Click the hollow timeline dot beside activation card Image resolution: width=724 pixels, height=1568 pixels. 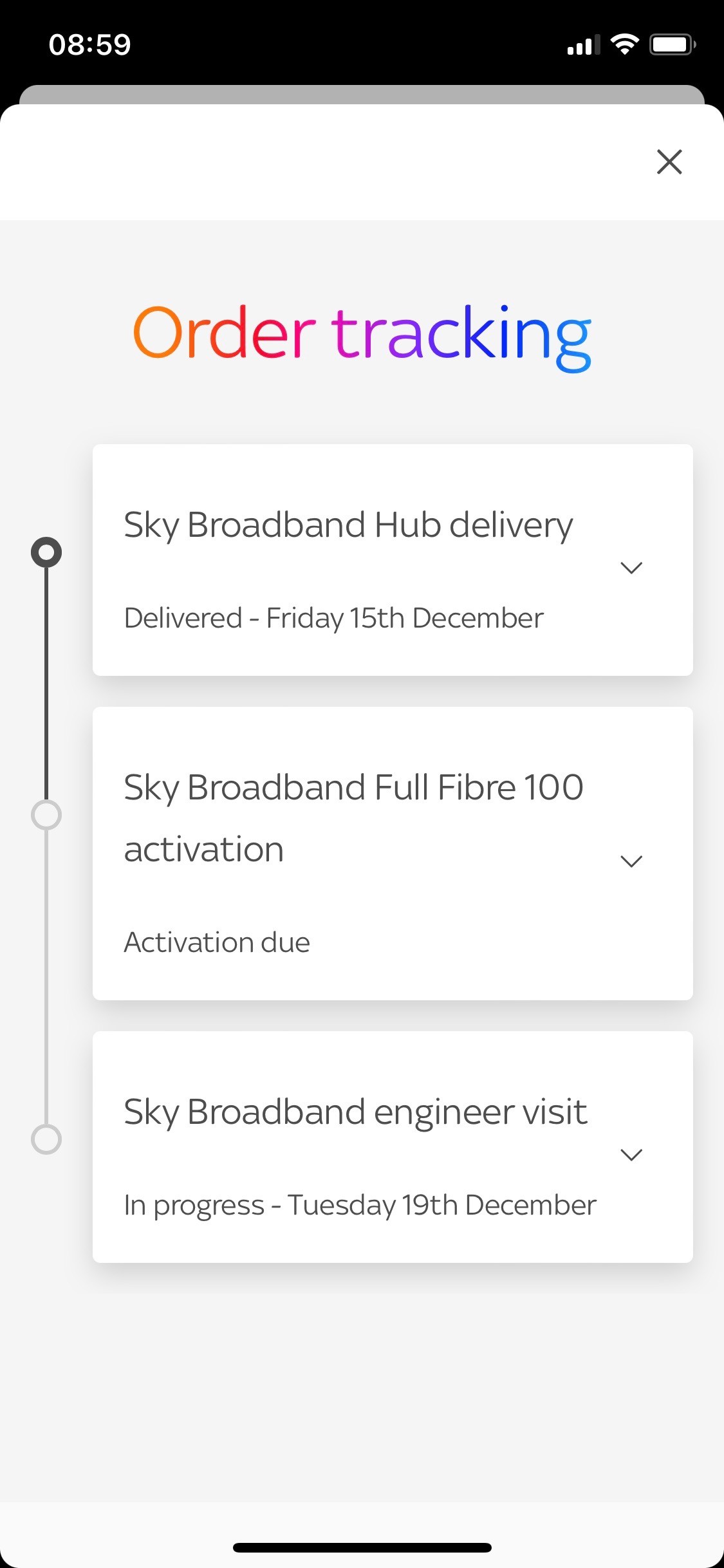(46, 815)
